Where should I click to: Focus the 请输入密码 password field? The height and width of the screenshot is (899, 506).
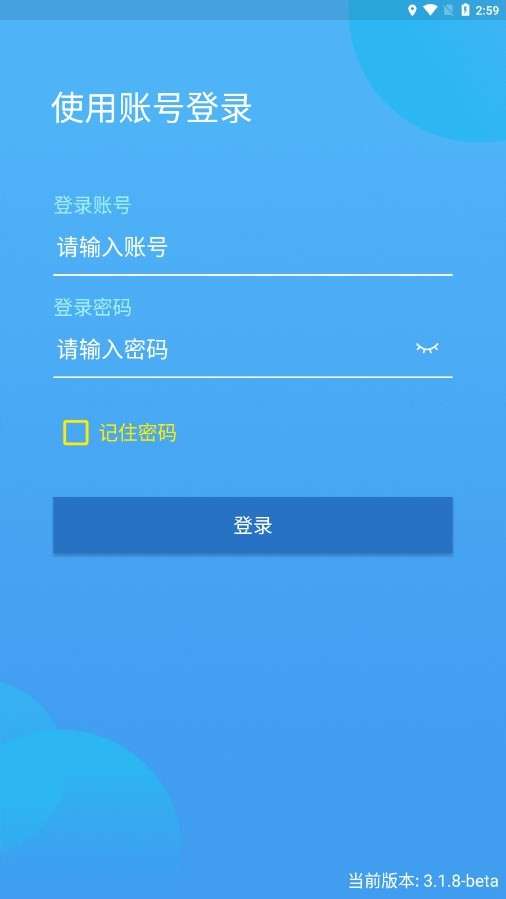(x=229, y=349)
